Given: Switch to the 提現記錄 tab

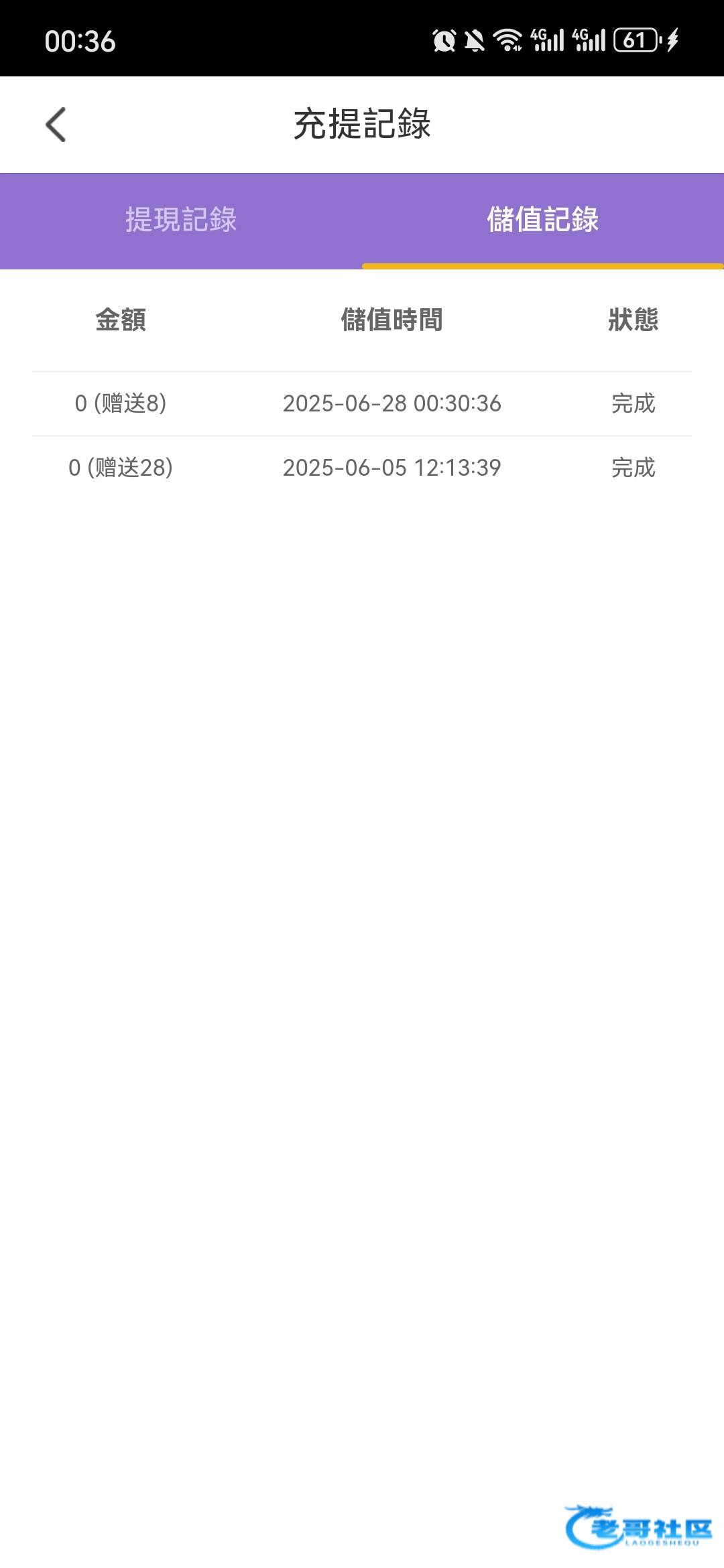Looking at the screenshot, I should (x=181, y=220).
